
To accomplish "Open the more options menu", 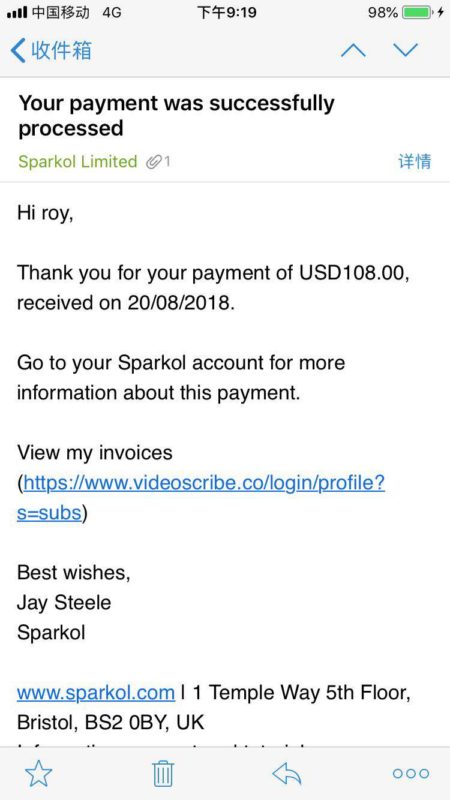I will click(x=411, y=773).
